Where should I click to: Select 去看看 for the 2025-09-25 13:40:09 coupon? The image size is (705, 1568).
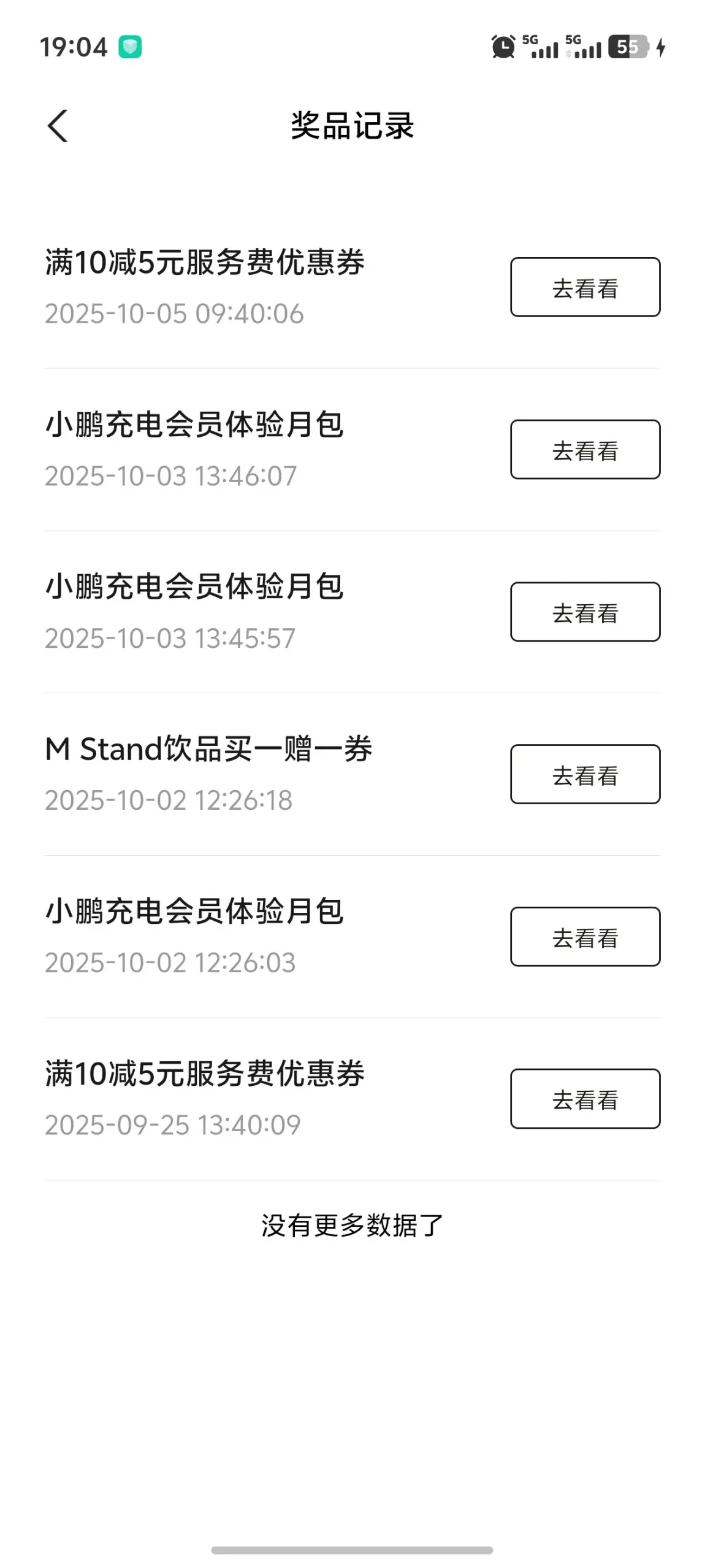[585, 1099]
